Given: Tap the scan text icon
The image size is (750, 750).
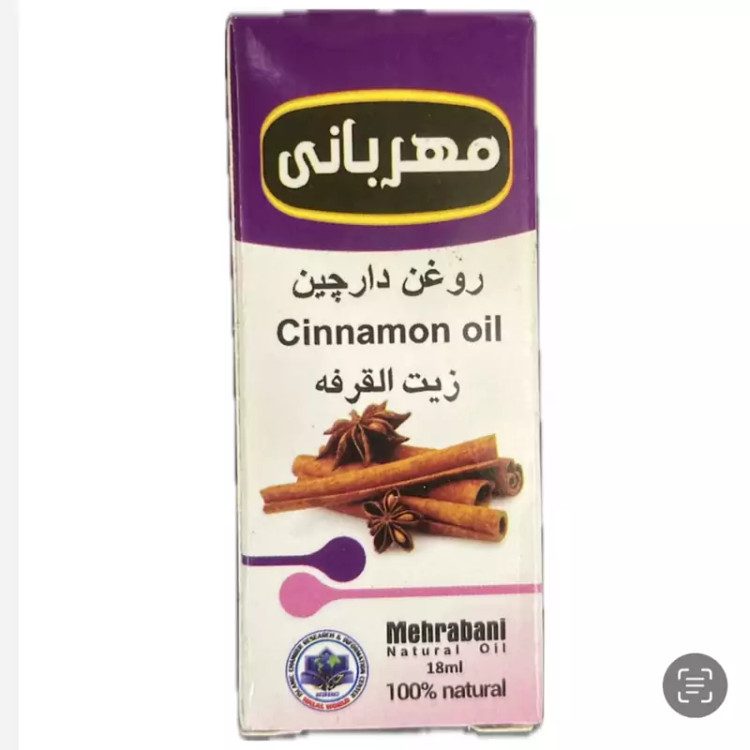Looking at the screenshot, I should pos(694,685).
